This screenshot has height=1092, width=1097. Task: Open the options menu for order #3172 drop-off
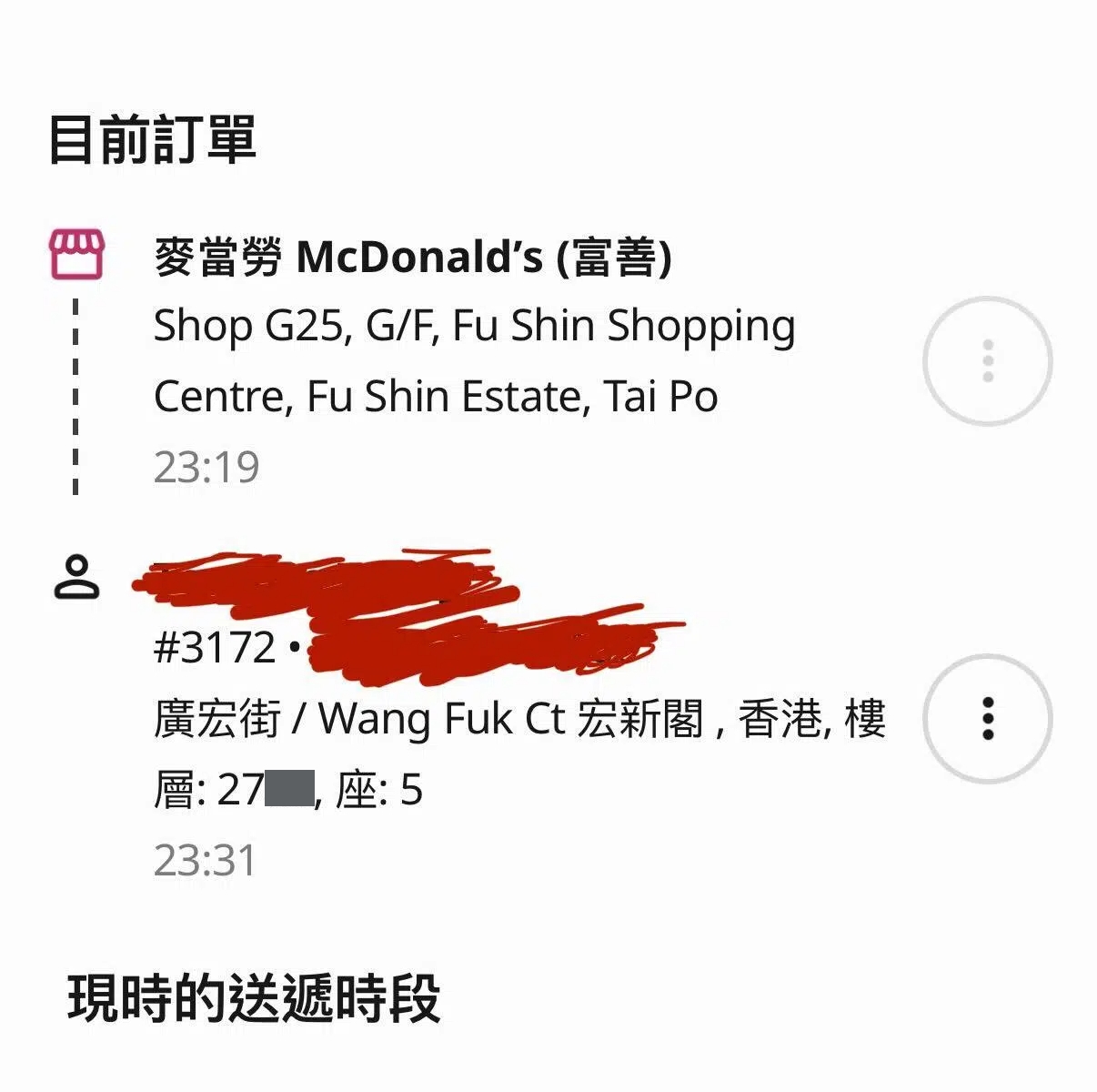(987, 719)
